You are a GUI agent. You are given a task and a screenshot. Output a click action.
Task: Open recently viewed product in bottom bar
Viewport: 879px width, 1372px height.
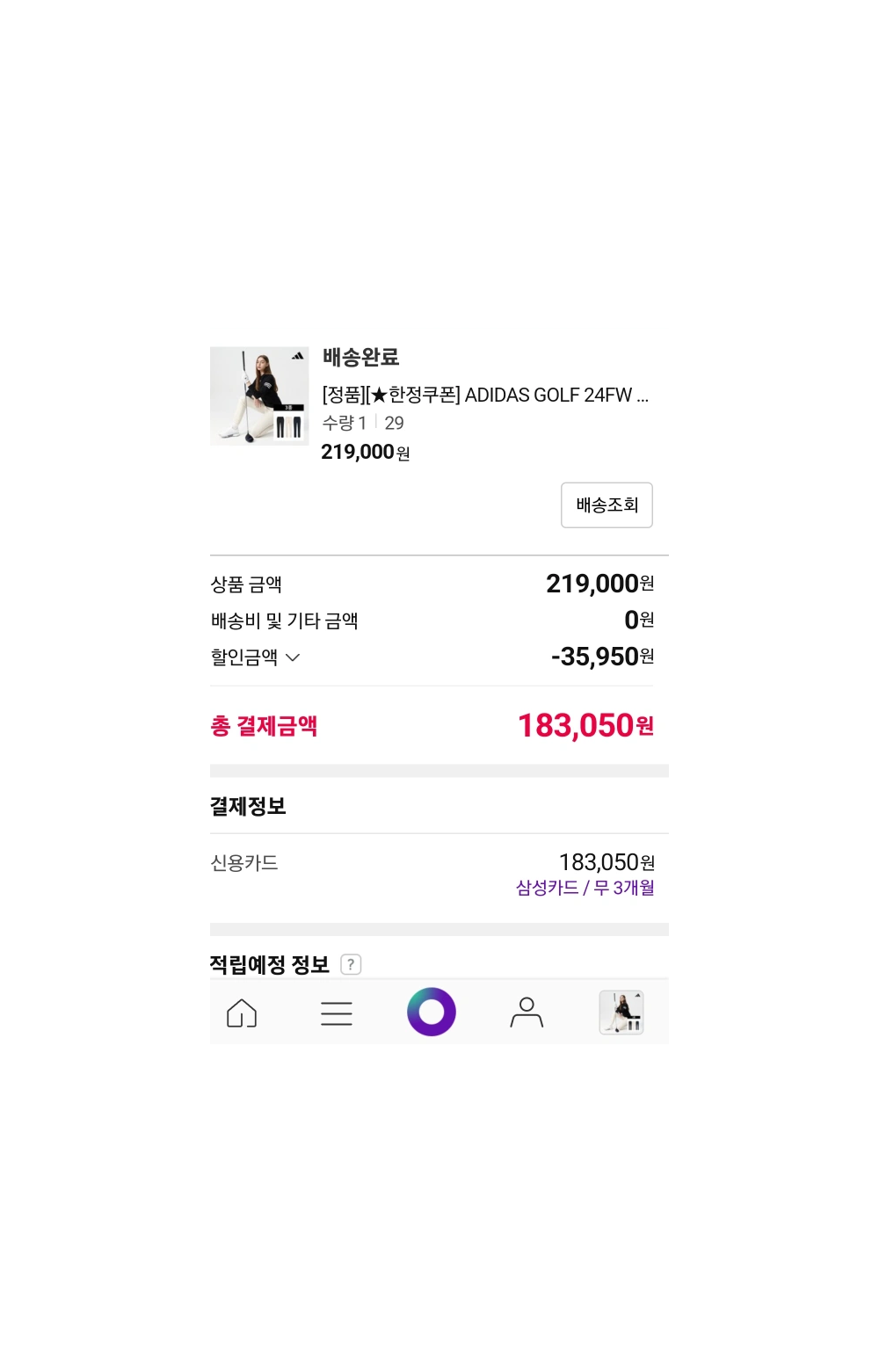click(x=621, y=1013)
